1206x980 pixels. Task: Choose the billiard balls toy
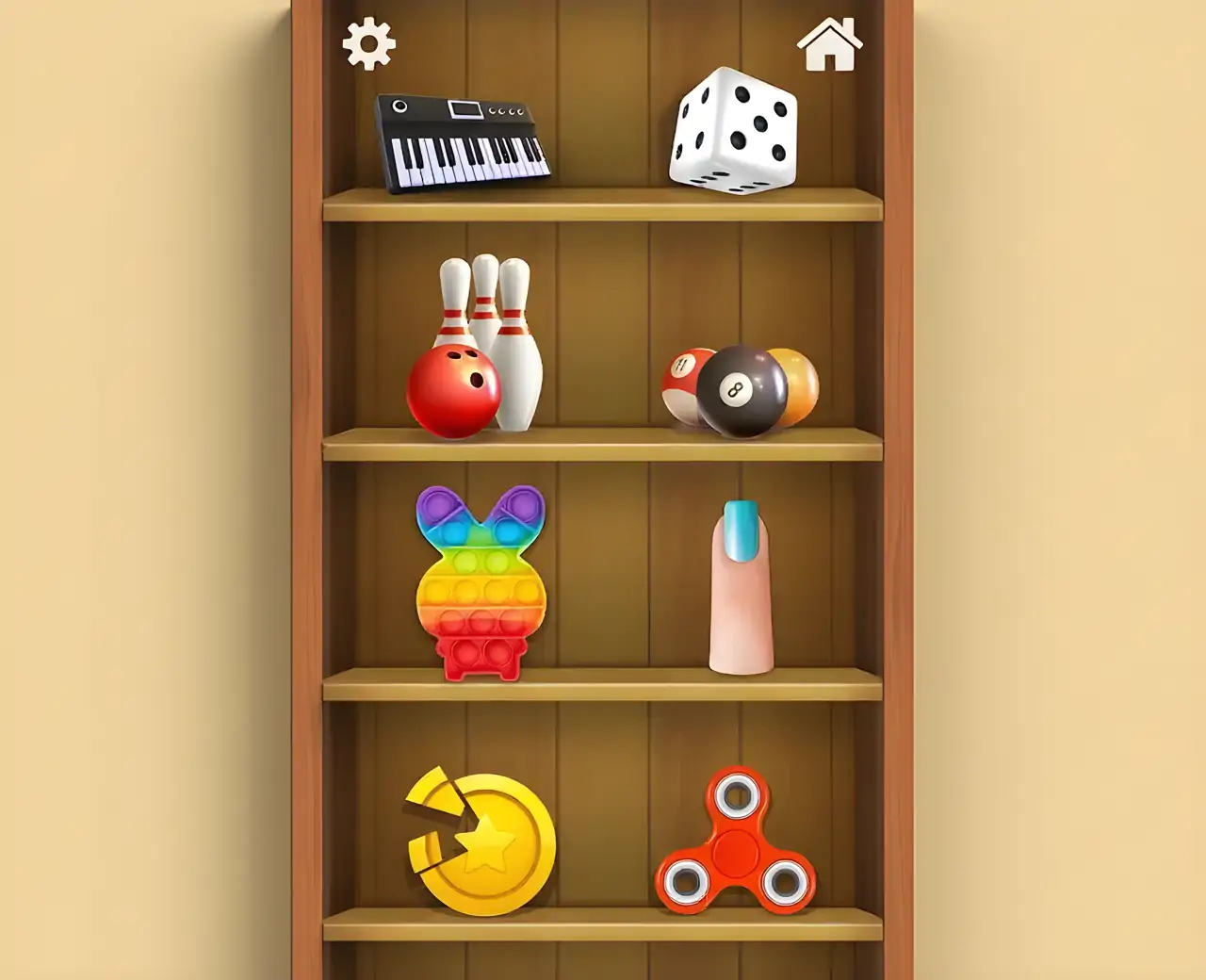tap(740, 389)
